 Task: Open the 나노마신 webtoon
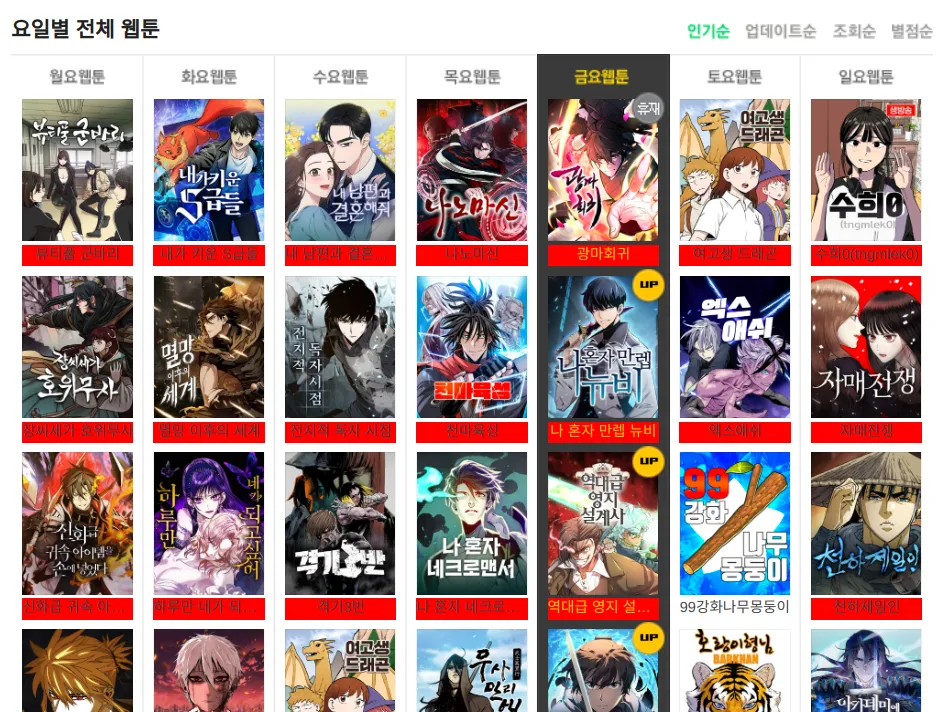(x=471, y=170)
